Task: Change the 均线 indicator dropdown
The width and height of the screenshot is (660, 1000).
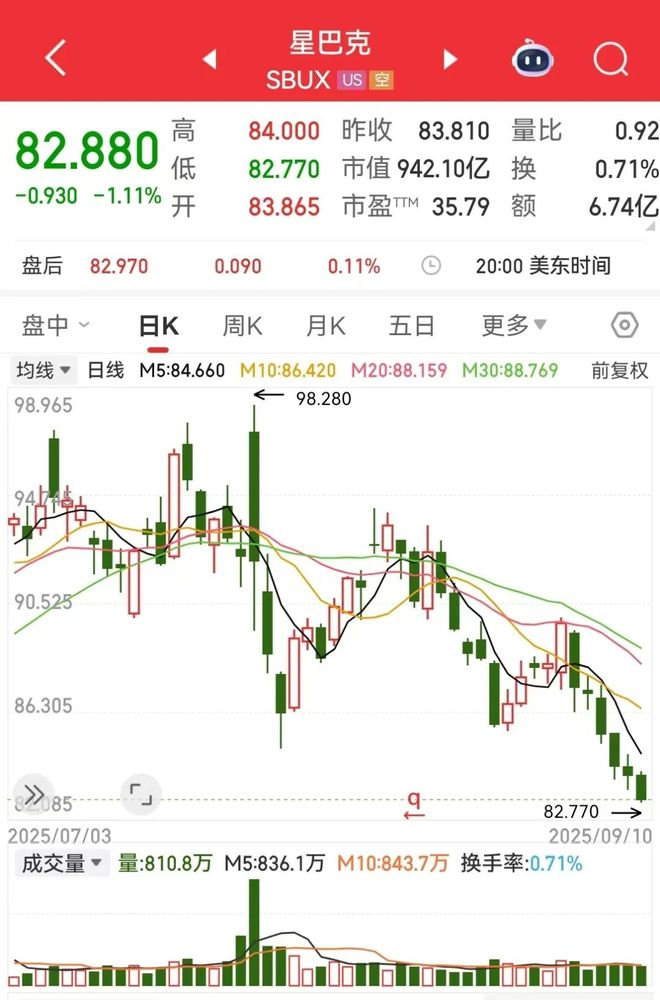Action: (x=43, y=370)
